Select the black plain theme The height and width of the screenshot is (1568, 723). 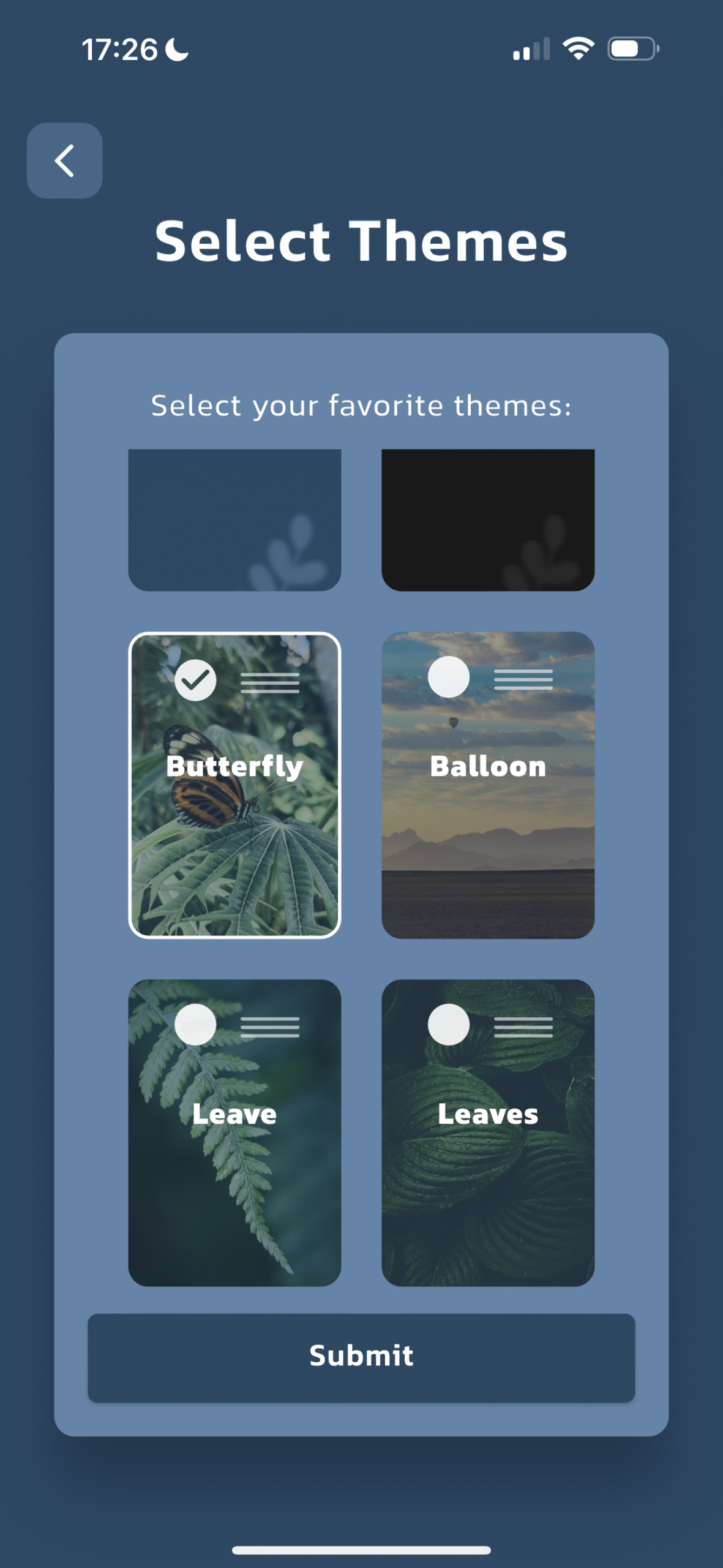(488, 519)
